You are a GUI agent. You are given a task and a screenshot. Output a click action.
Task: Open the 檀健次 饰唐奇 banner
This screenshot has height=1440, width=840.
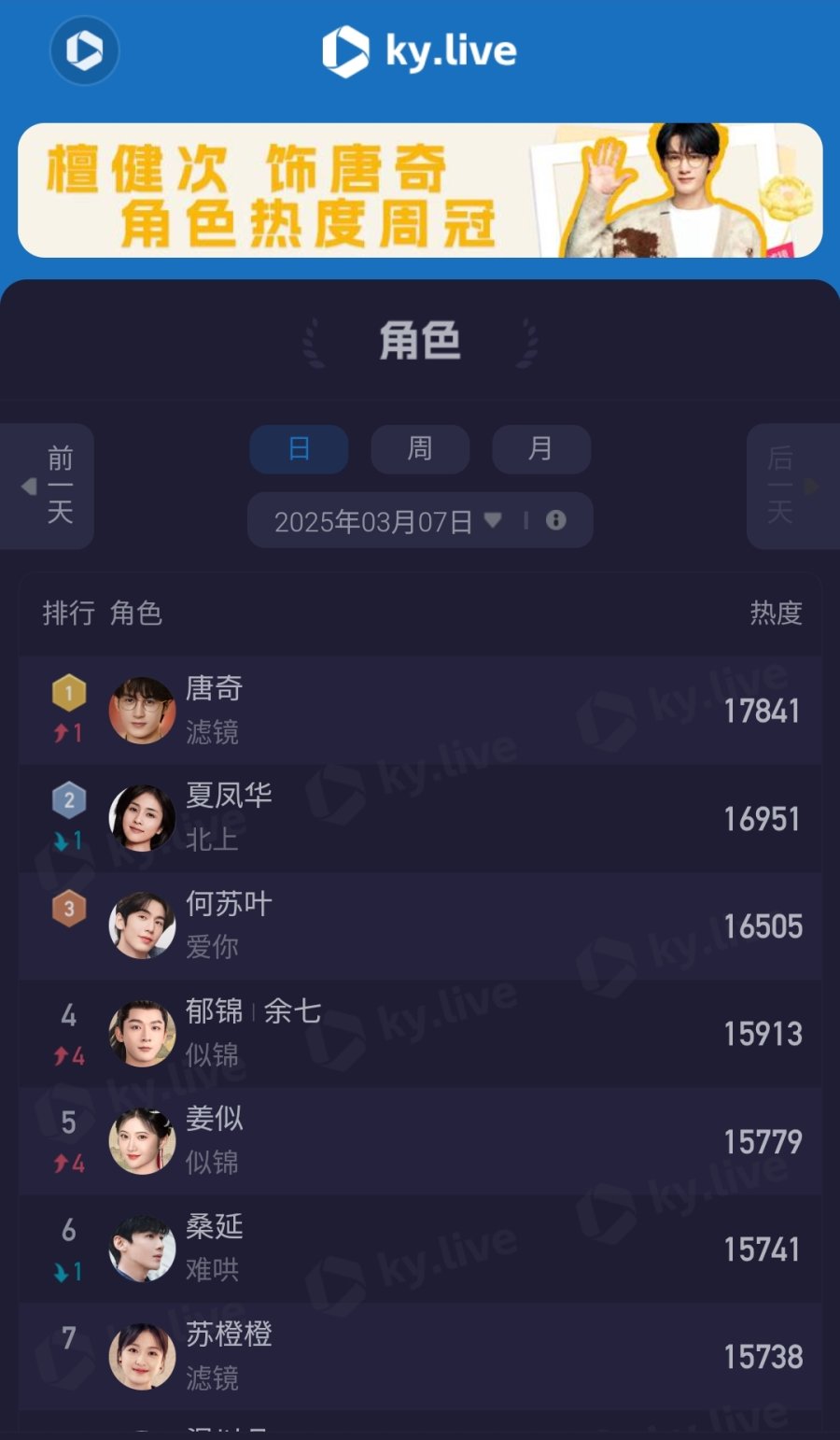click(420, 191)
